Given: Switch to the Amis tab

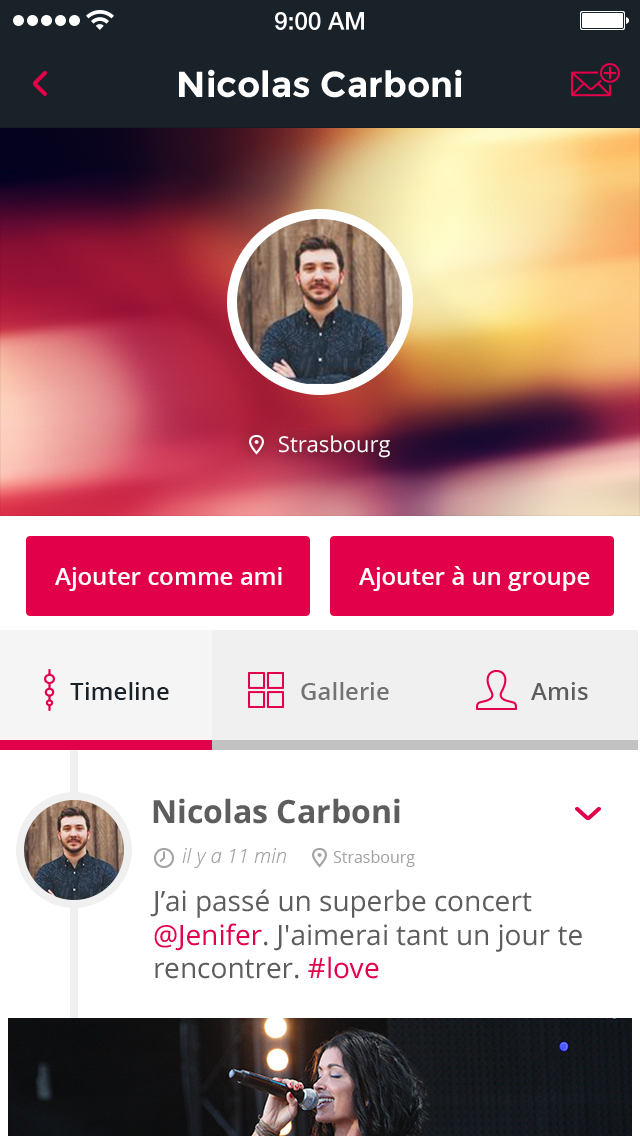Looking at the screenshot, I should (532, 691).
